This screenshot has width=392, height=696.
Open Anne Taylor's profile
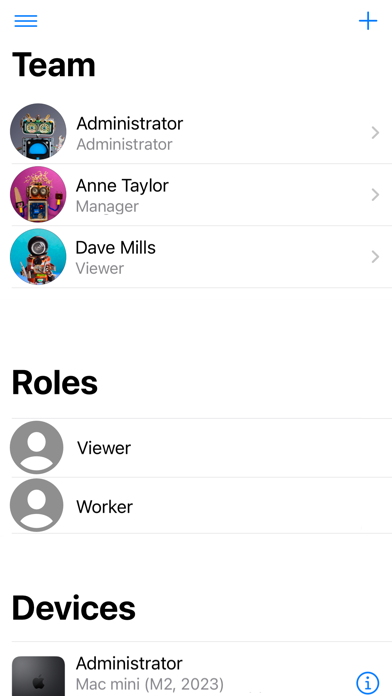pos(201,194)
